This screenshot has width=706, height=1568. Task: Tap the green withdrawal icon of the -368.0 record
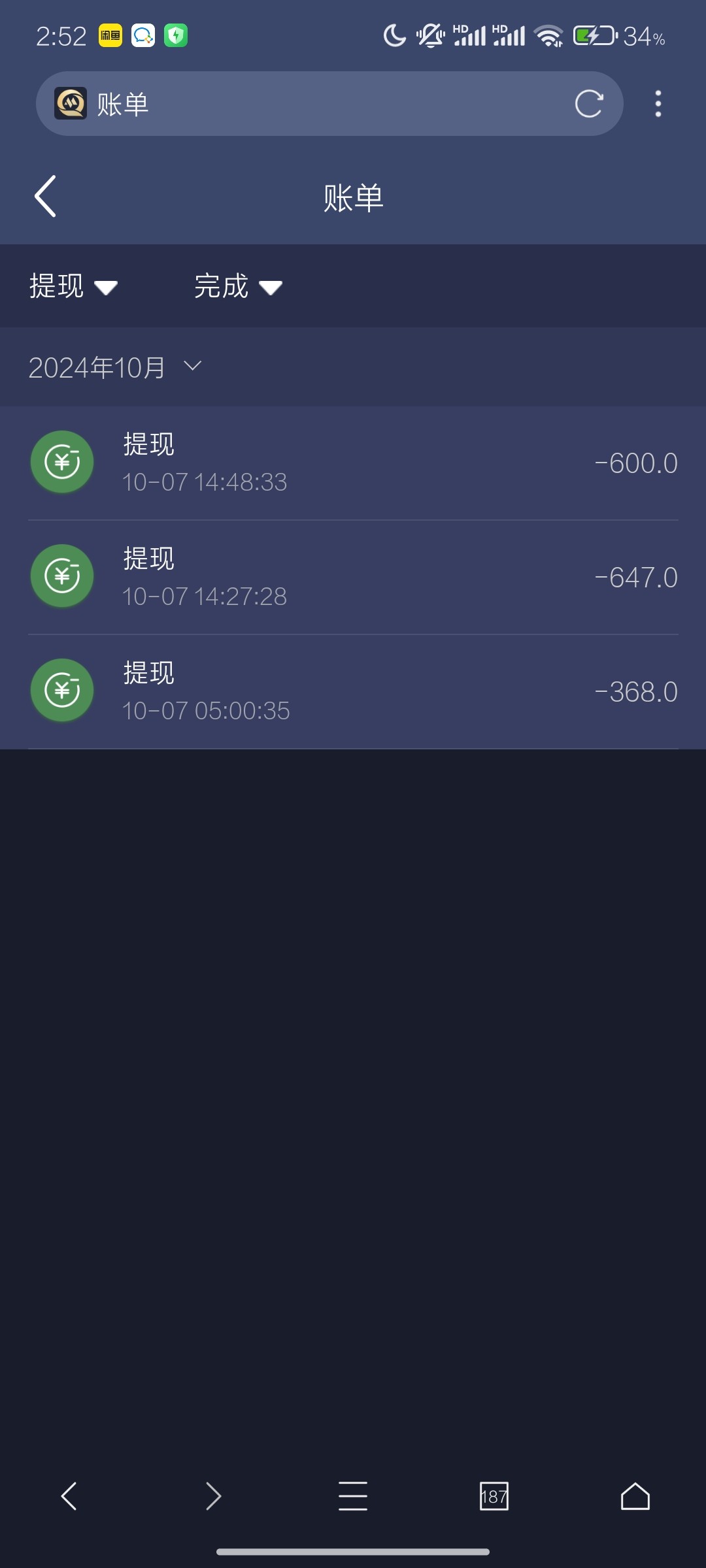coord(62,690)
